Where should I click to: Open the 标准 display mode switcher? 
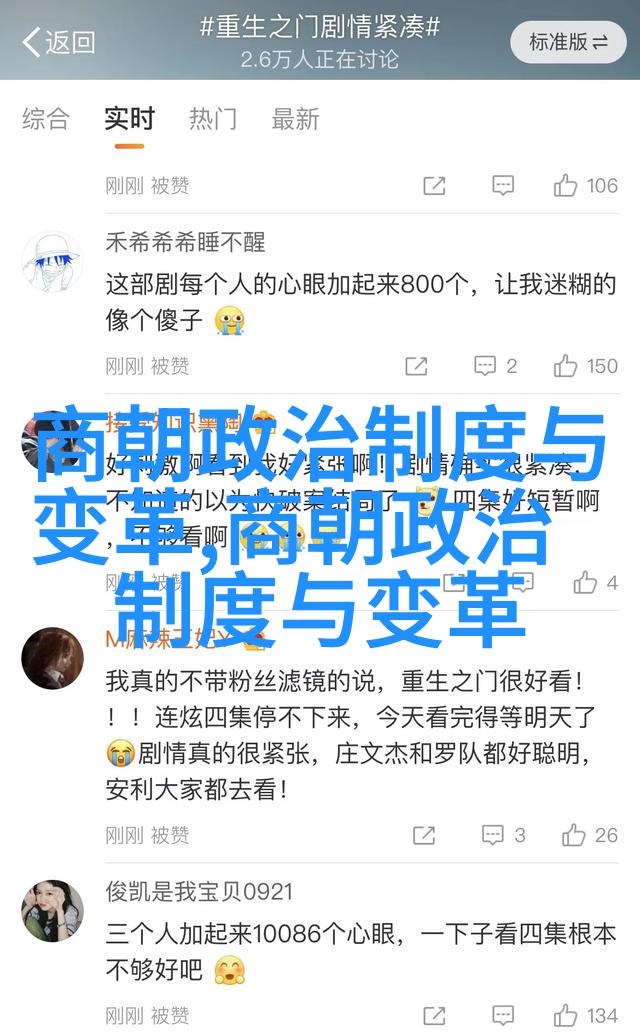tap(568, 42)
